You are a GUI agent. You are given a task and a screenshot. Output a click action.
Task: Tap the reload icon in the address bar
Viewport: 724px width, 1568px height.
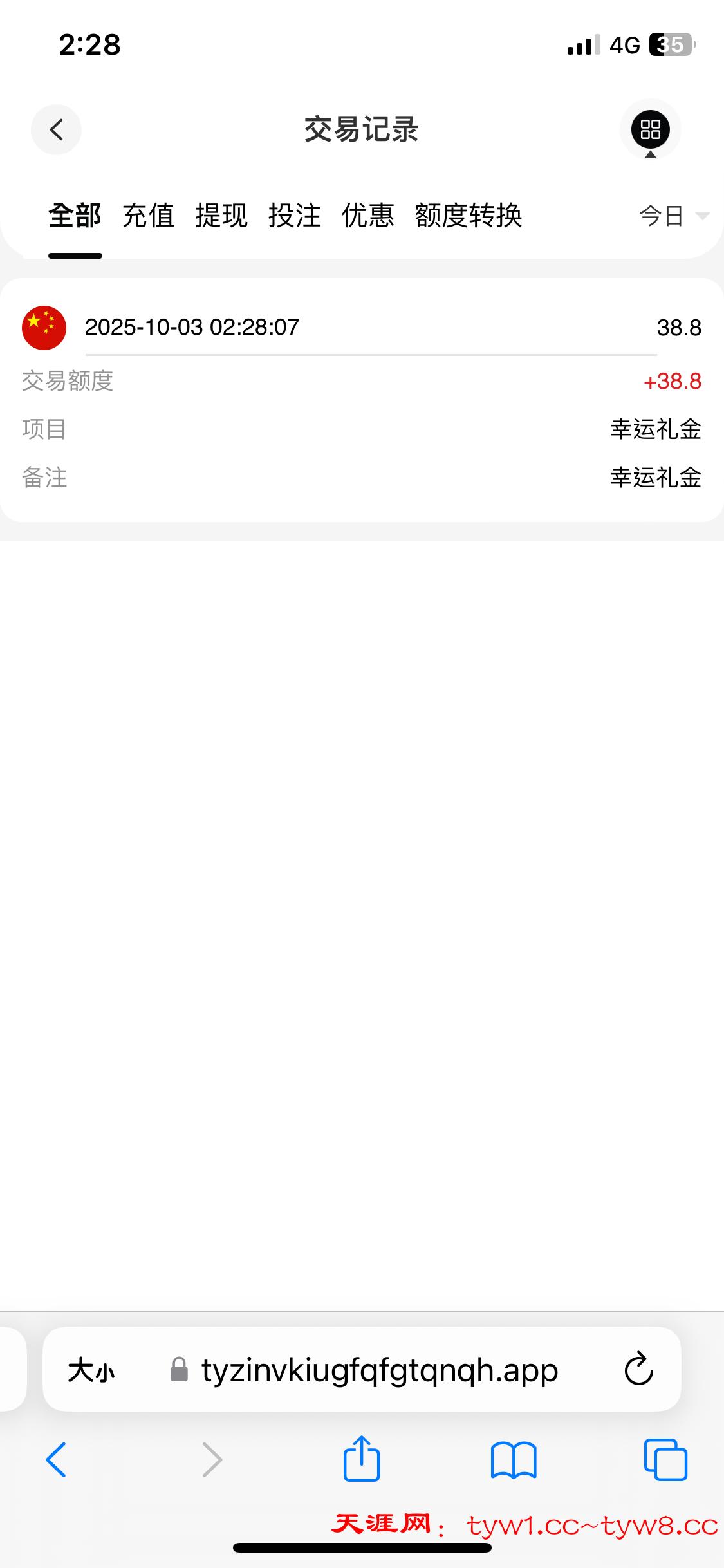(x=637, y=1370)
